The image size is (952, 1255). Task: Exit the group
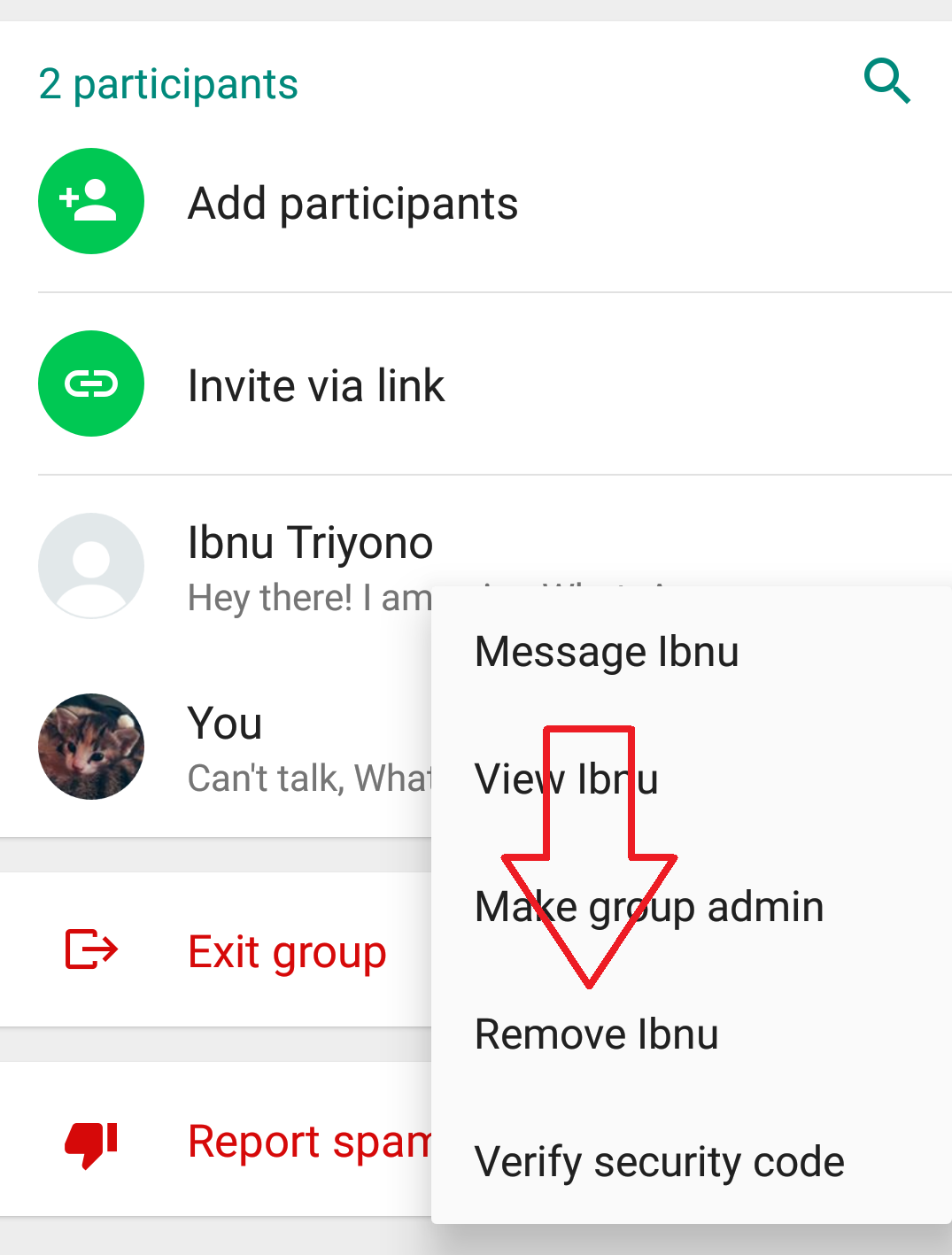[287, 952]
